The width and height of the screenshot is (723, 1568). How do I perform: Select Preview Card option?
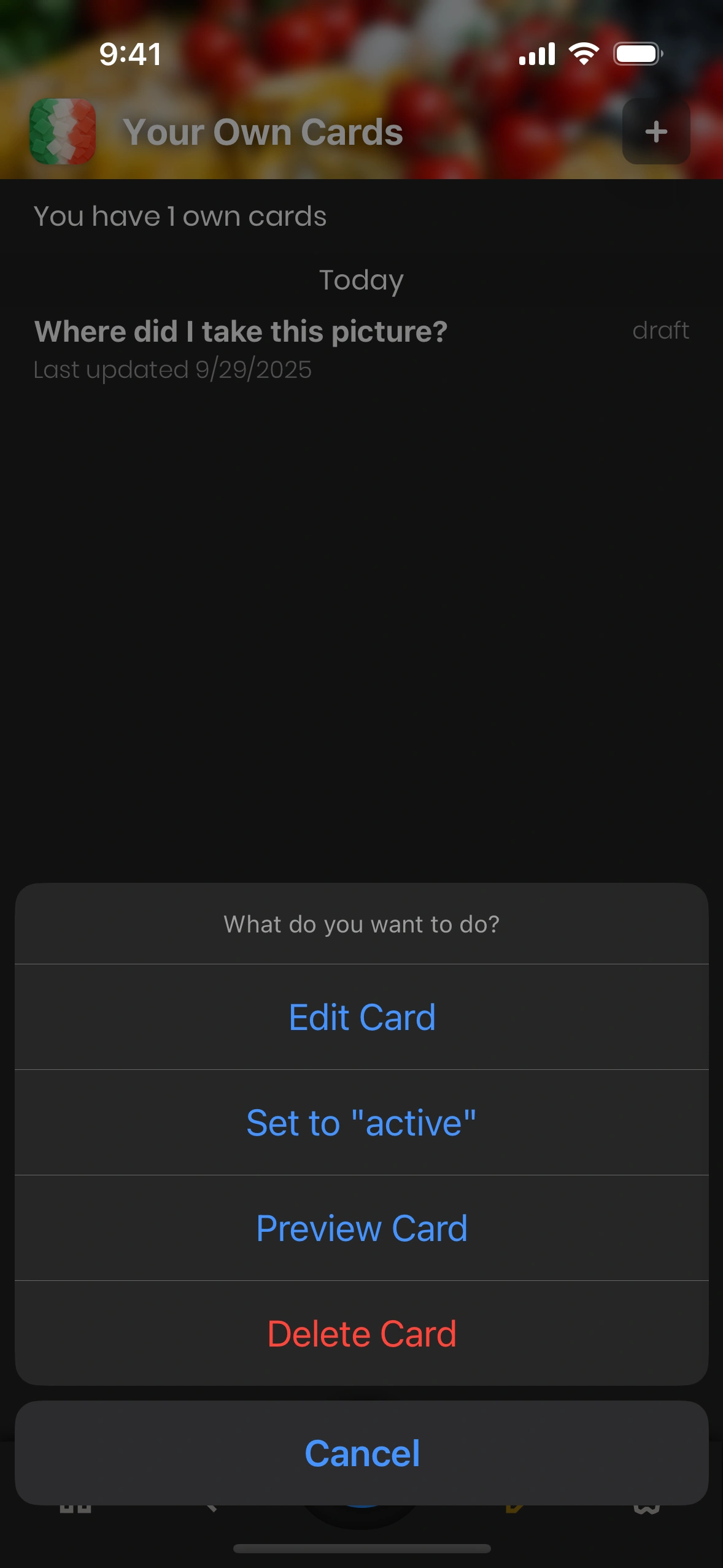[x=361, y=1228]
